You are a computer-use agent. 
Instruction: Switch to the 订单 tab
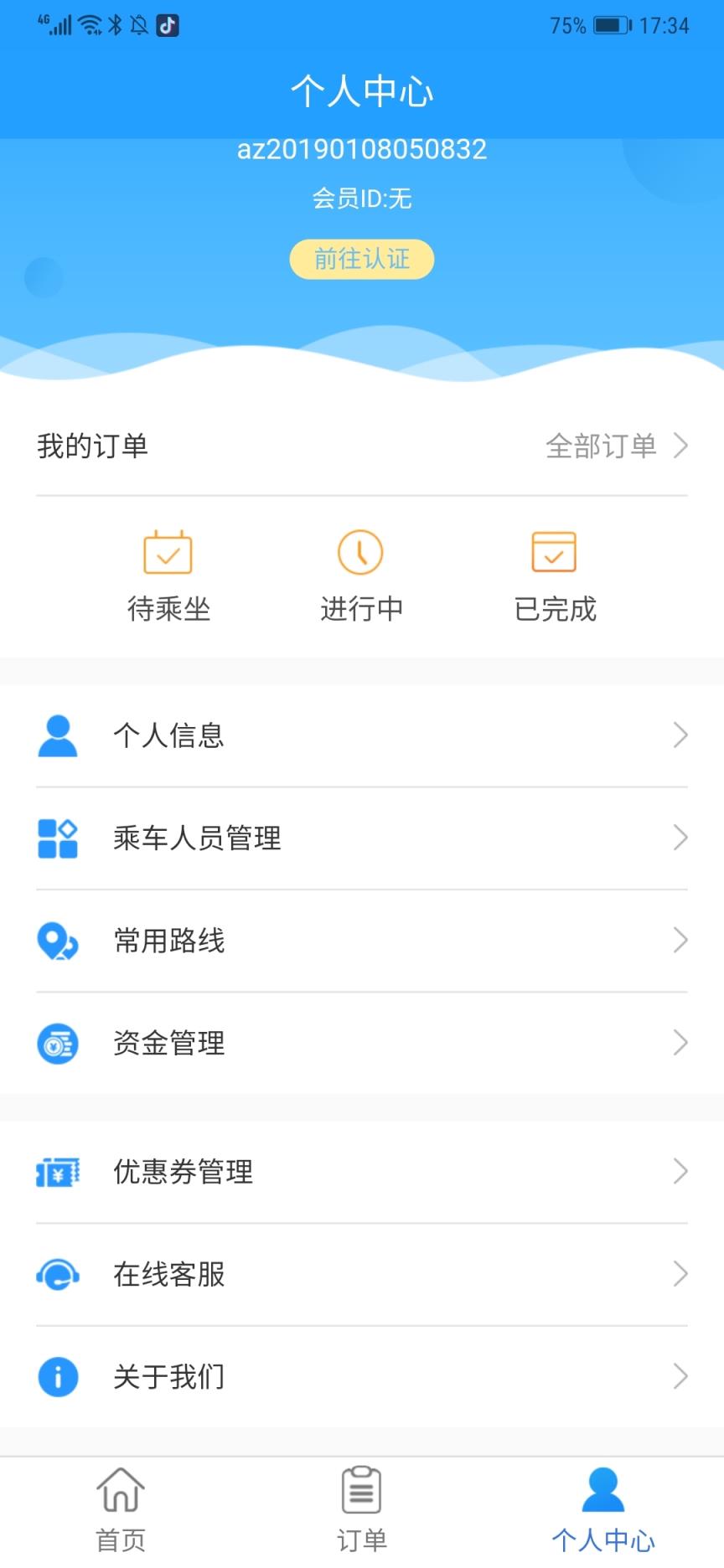click(x=362, y=1509)
